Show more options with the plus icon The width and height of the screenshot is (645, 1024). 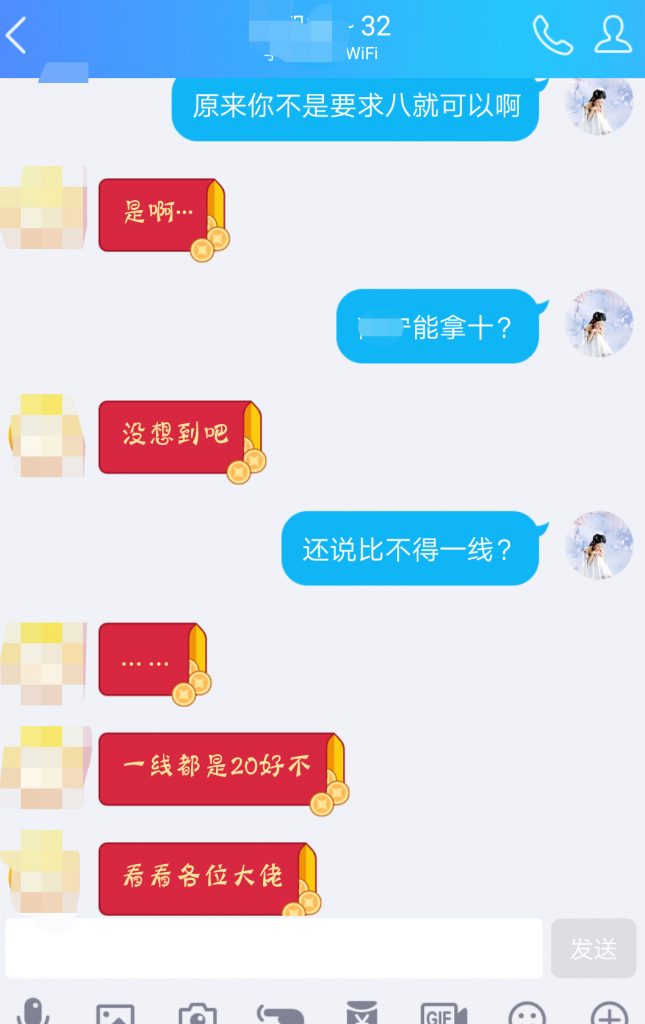point(608,1012)
